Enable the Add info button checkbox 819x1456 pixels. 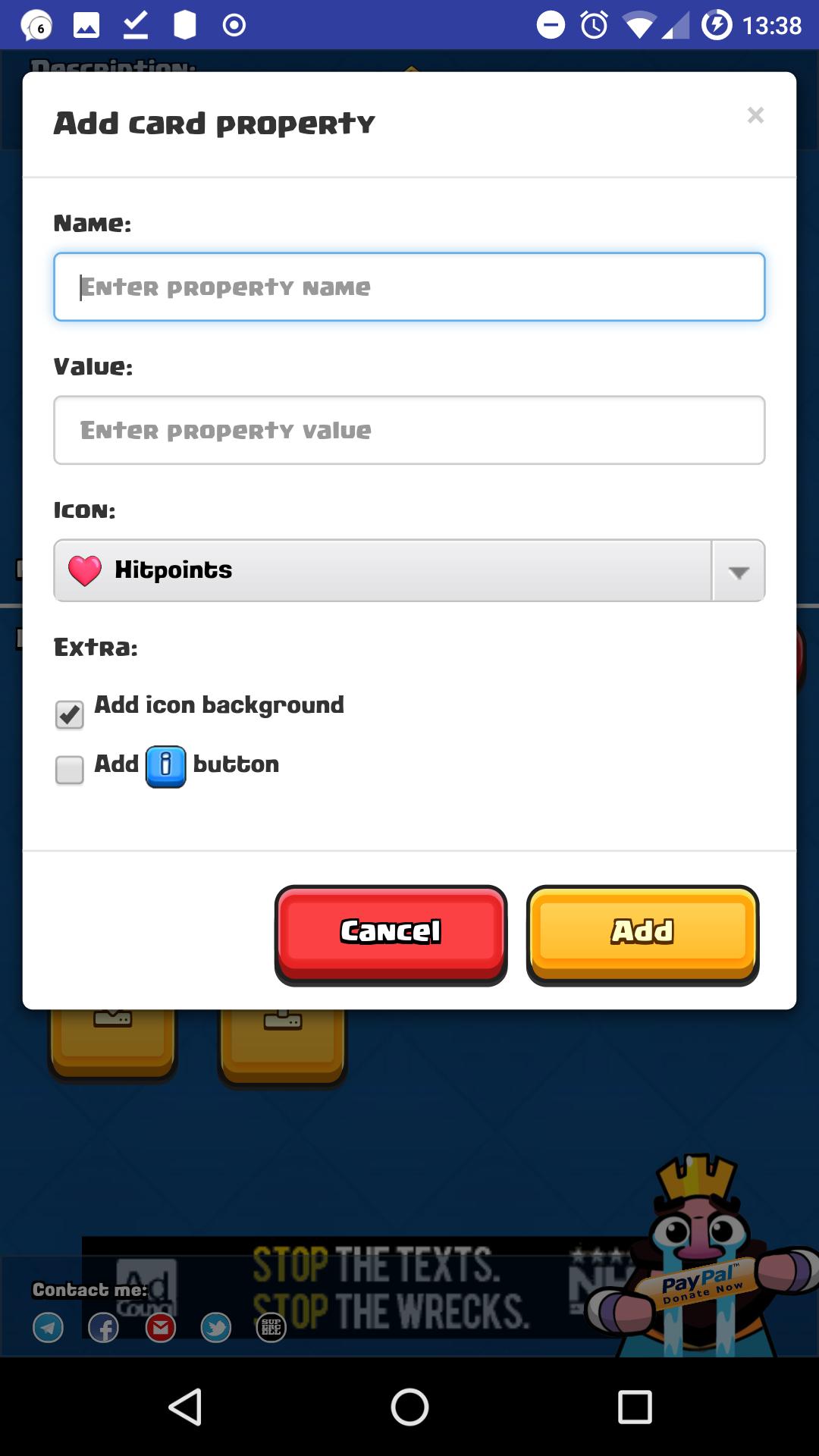[x=70, y=770]
